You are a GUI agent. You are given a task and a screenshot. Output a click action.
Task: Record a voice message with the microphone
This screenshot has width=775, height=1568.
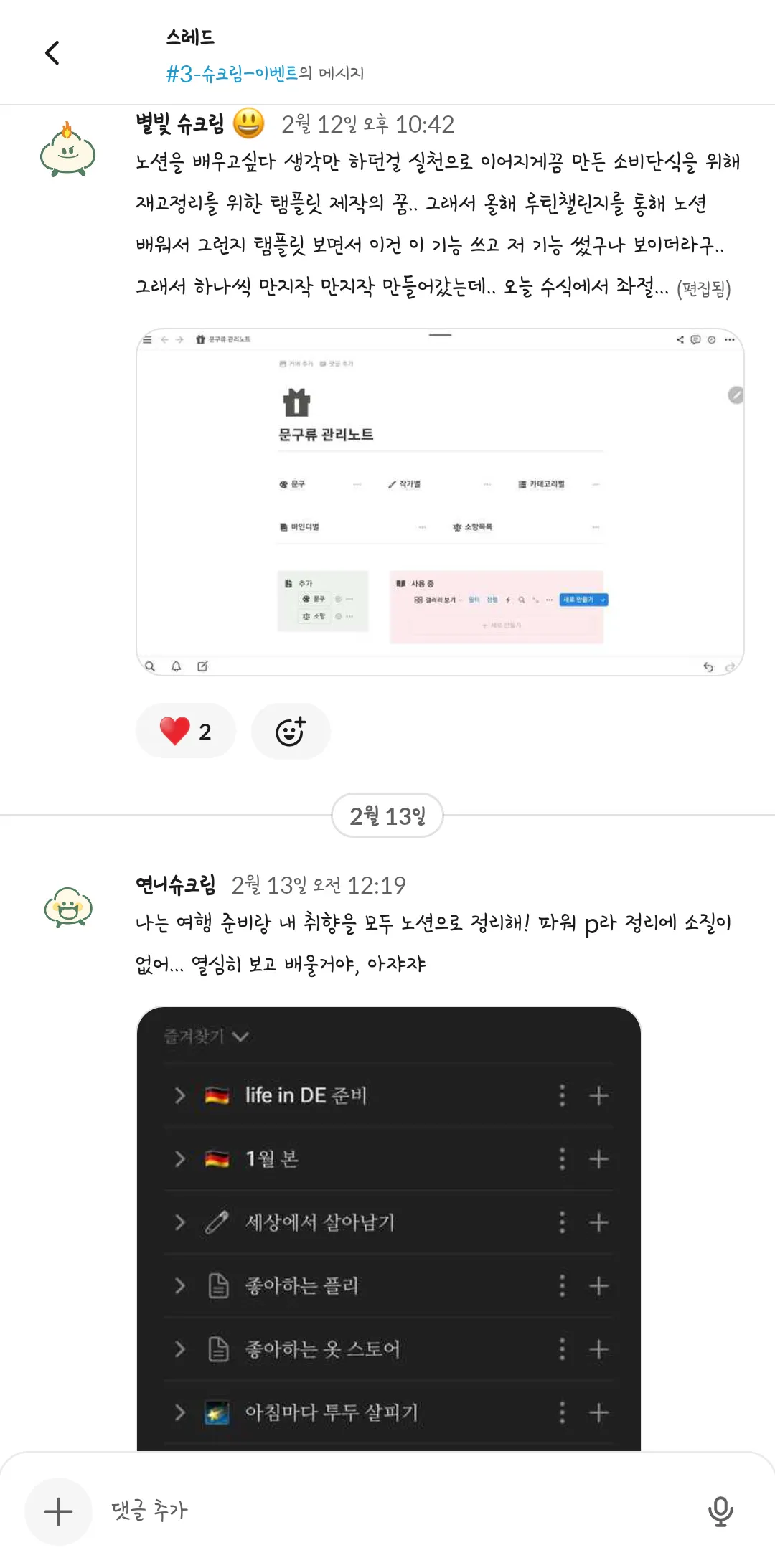click(720, 1511)
